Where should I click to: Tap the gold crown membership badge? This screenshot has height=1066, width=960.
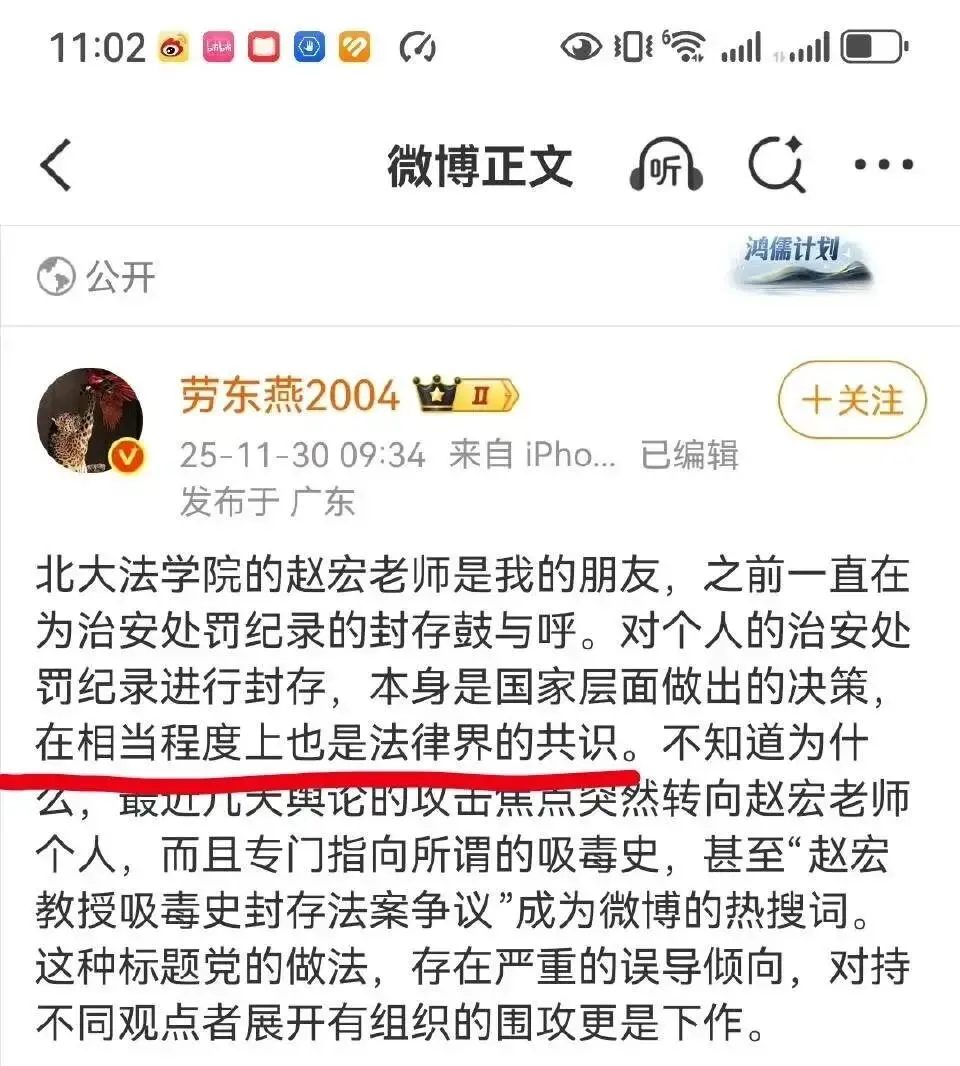coord(469,397)
